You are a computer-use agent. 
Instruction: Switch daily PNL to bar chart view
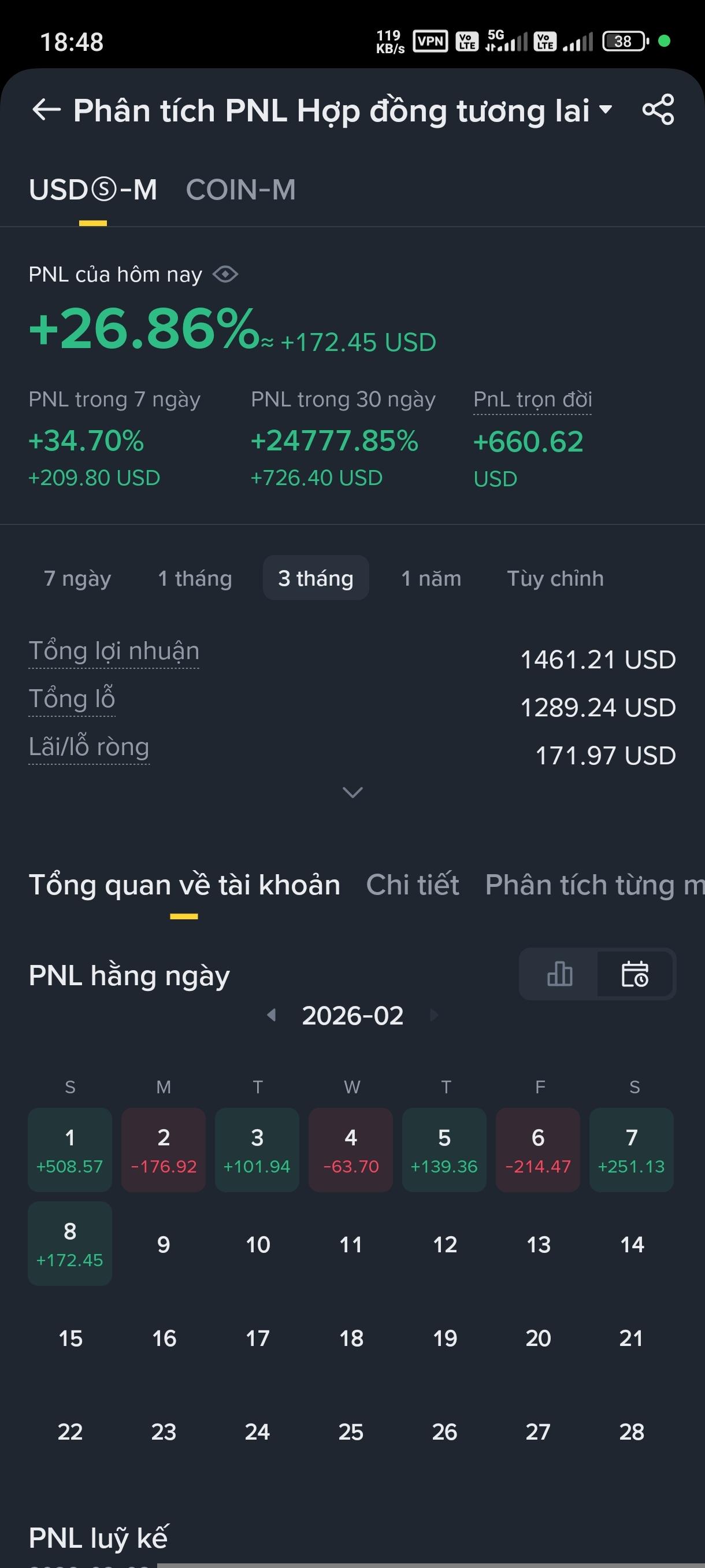click(x=559, y=975)
